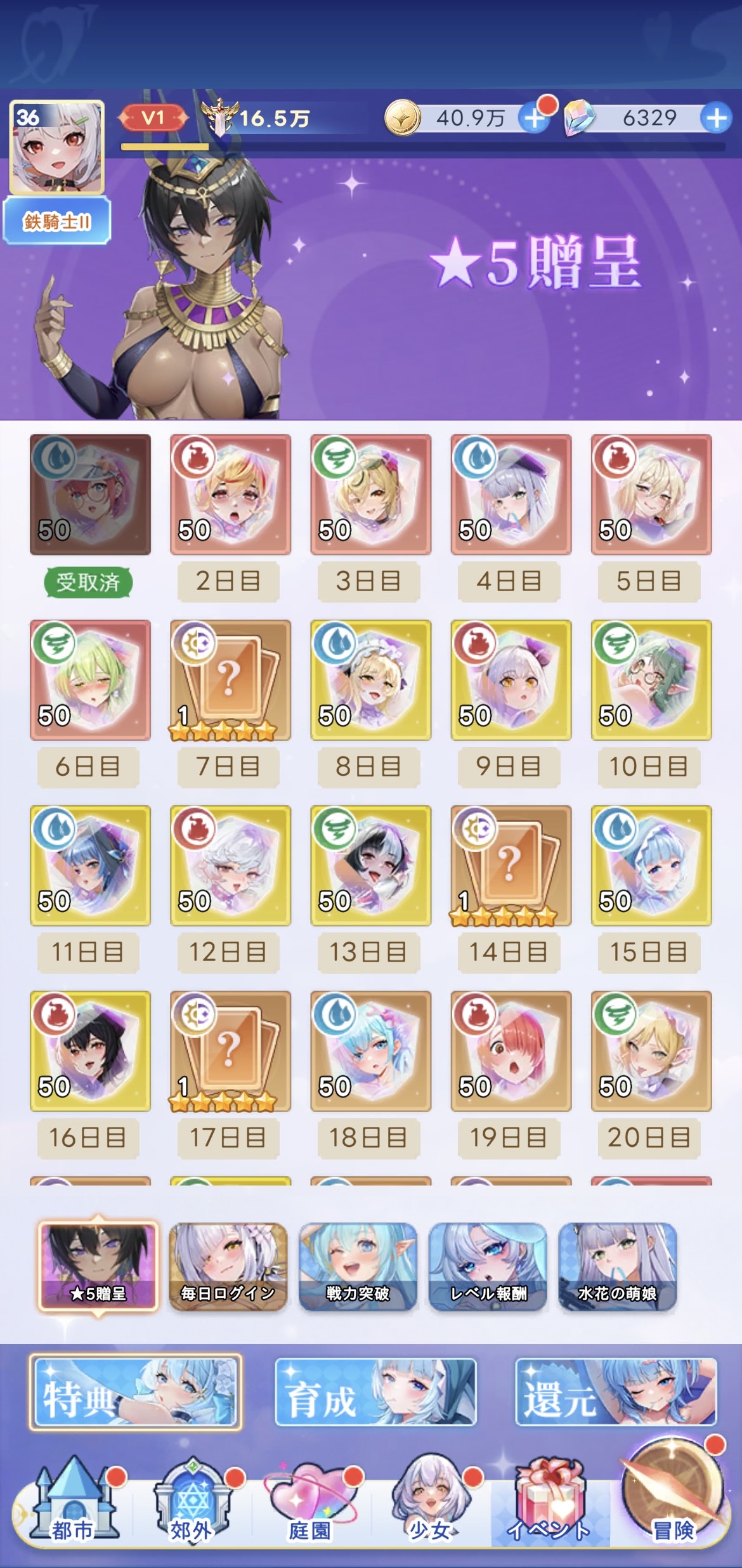Add more gems with plus button
Screen dimensions: 742x1568
click(x=716, y=119)
